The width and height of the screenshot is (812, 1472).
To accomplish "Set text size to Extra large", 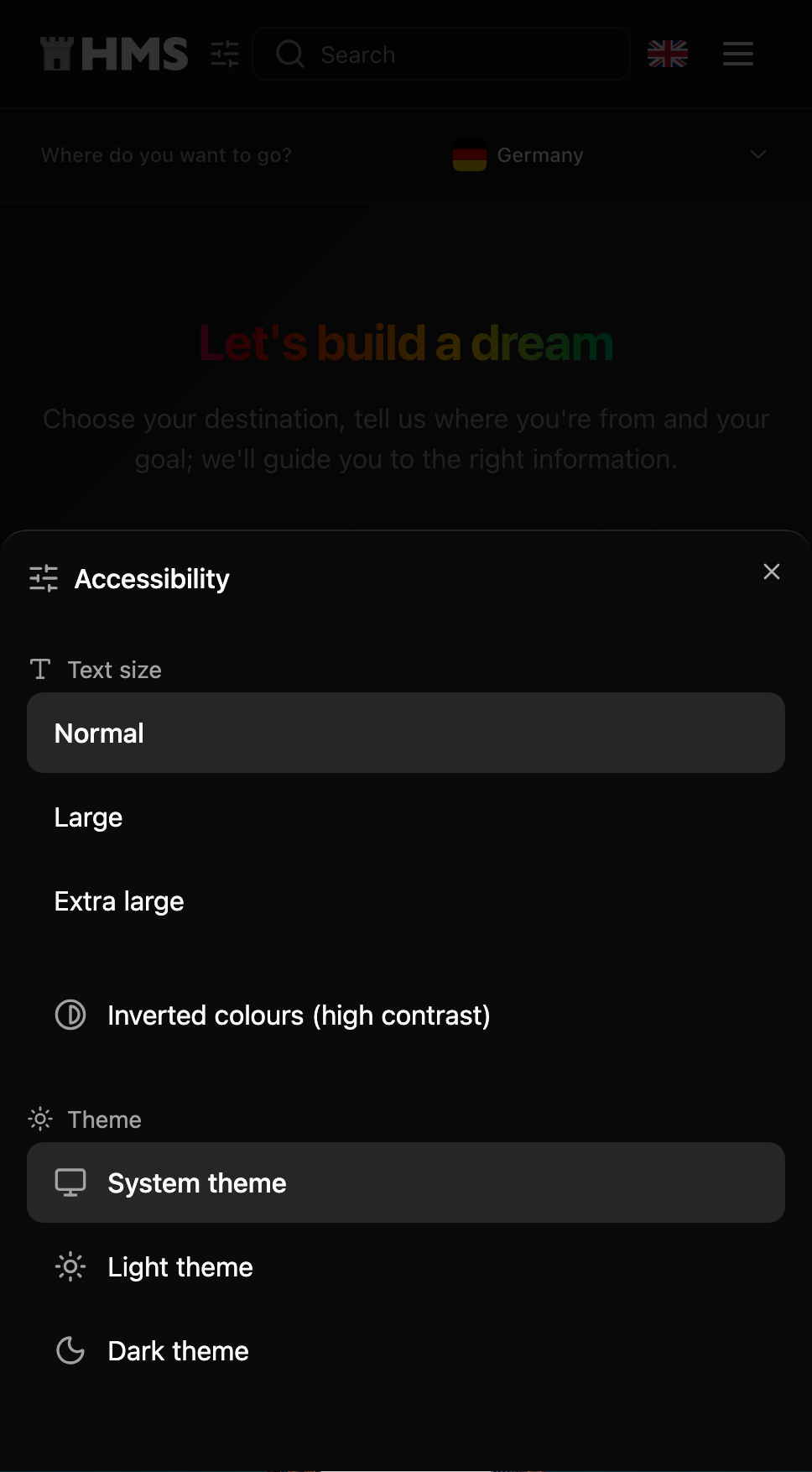I will (405, 900).
